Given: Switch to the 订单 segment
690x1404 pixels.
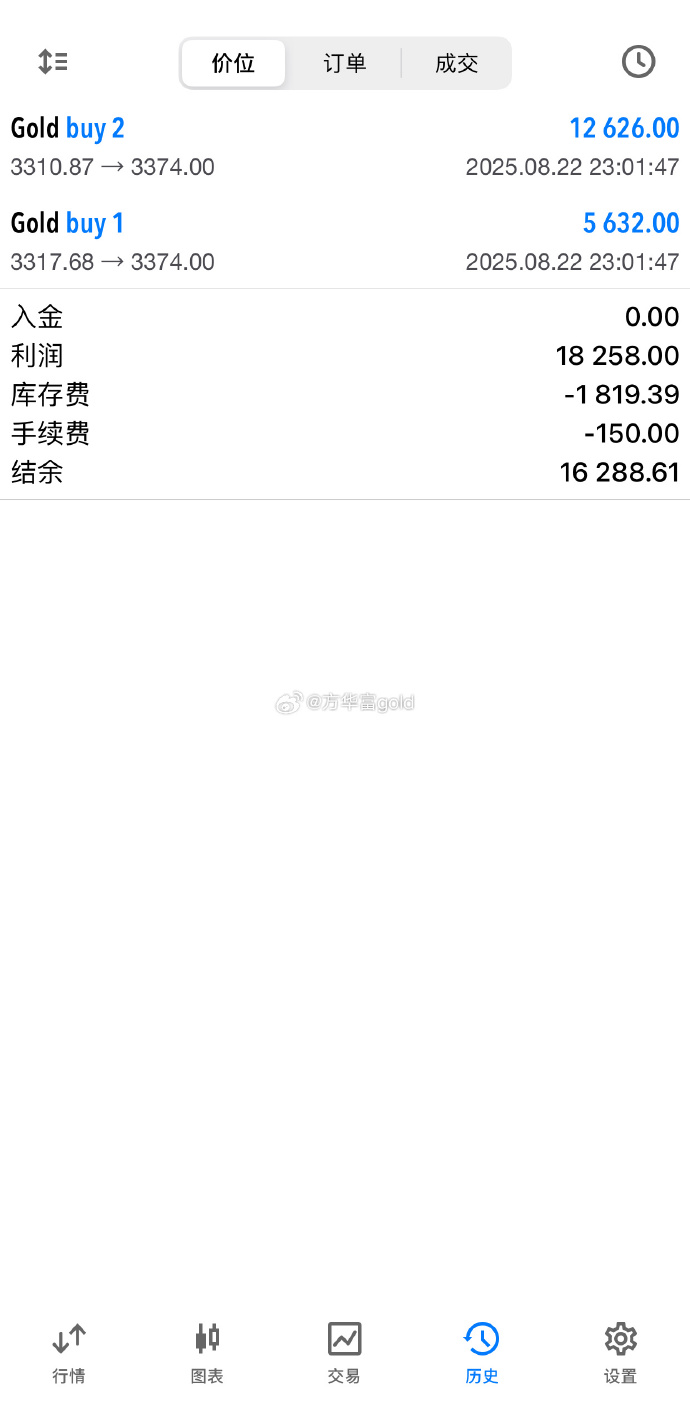Looking at the screenshot, I should (345, 64).
